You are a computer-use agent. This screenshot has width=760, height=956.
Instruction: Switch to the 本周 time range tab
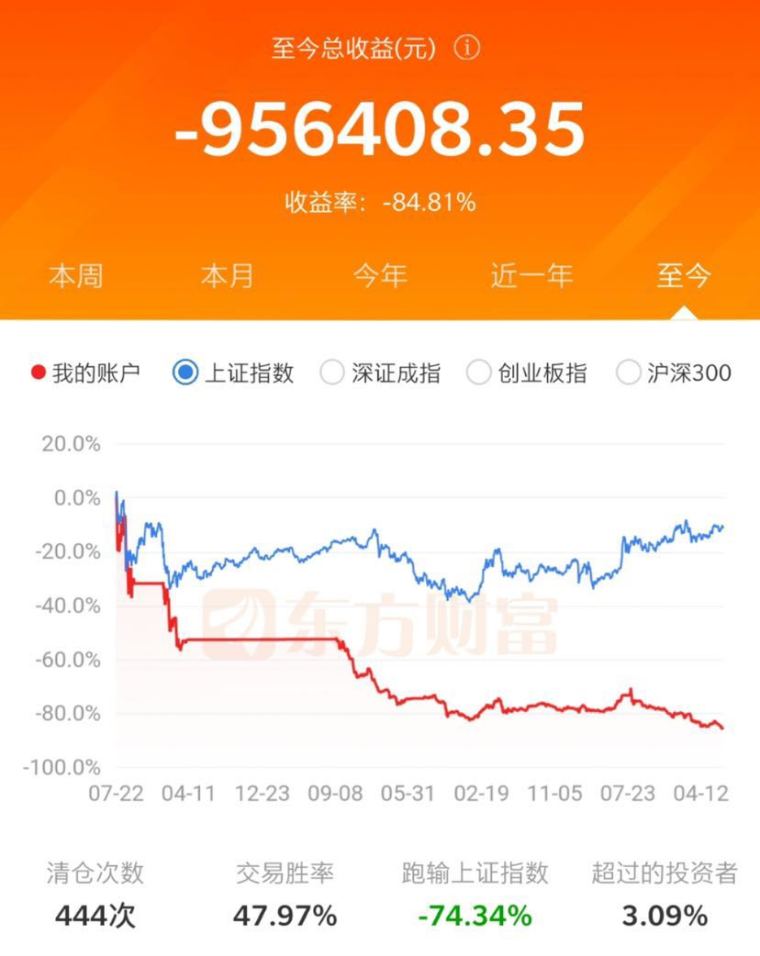pyautogui.click(x=76, y=276)
